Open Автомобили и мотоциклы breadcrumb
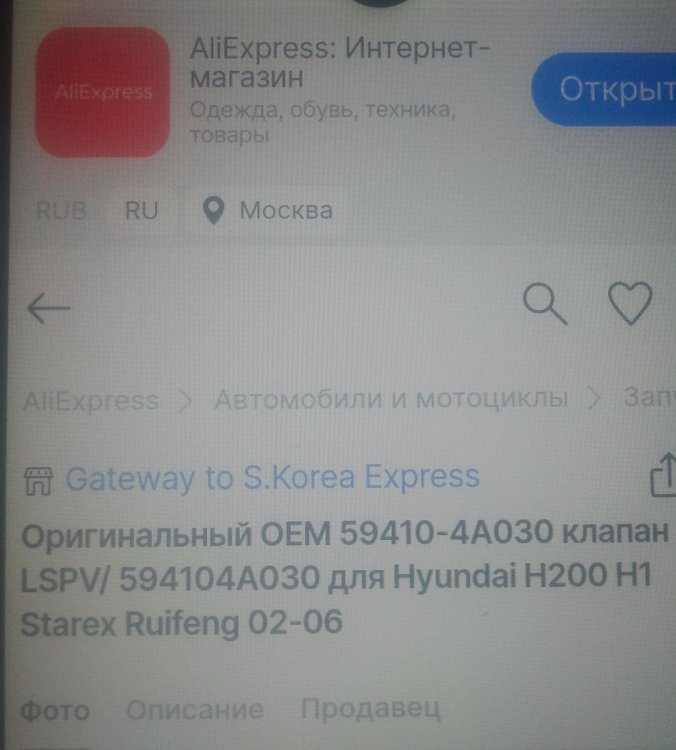The height and width of the screenshot is (750, 676). [391, 399]
